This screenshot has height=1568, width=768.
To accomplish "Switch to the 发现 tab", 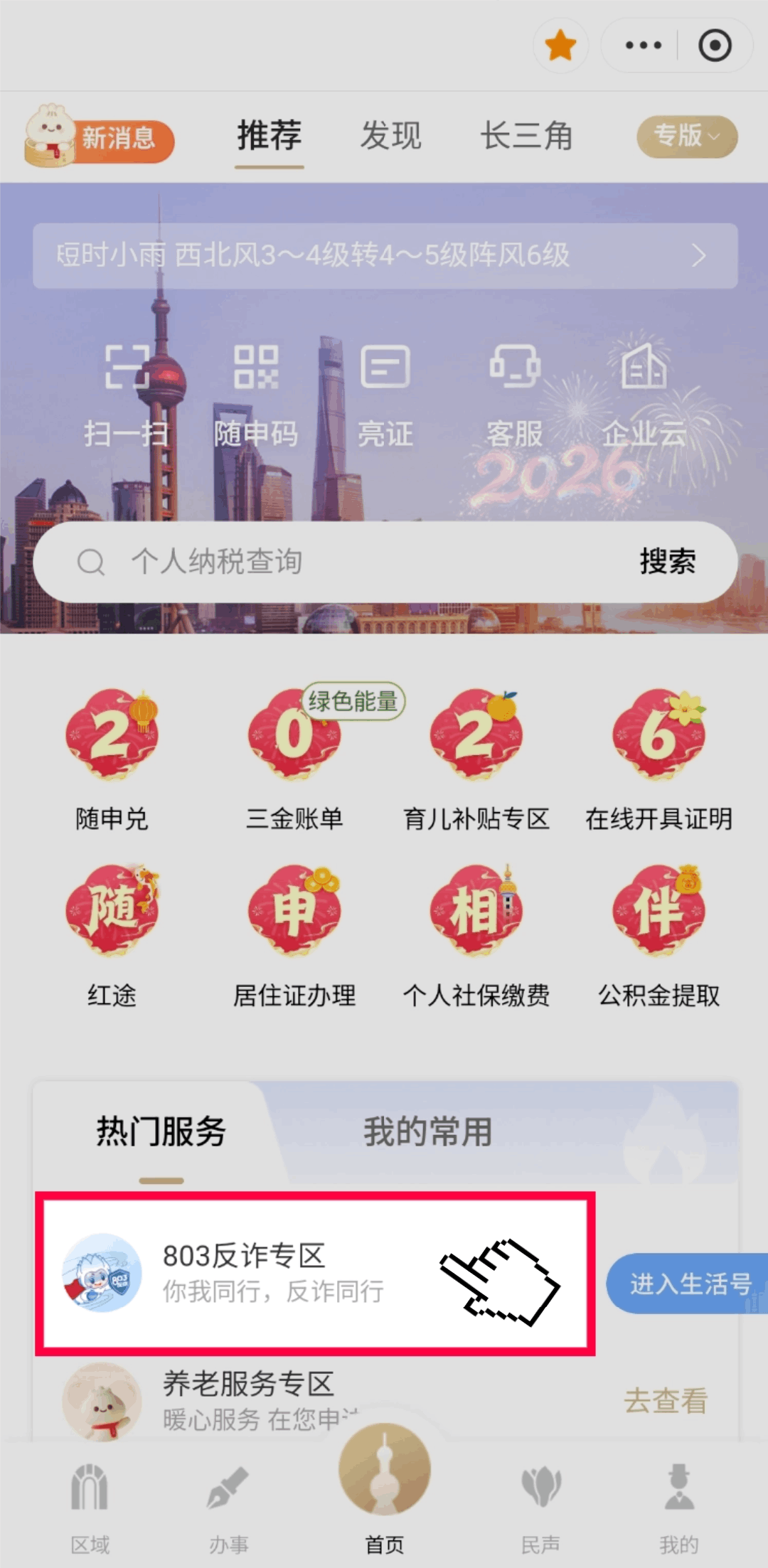I will click(390, 135).
